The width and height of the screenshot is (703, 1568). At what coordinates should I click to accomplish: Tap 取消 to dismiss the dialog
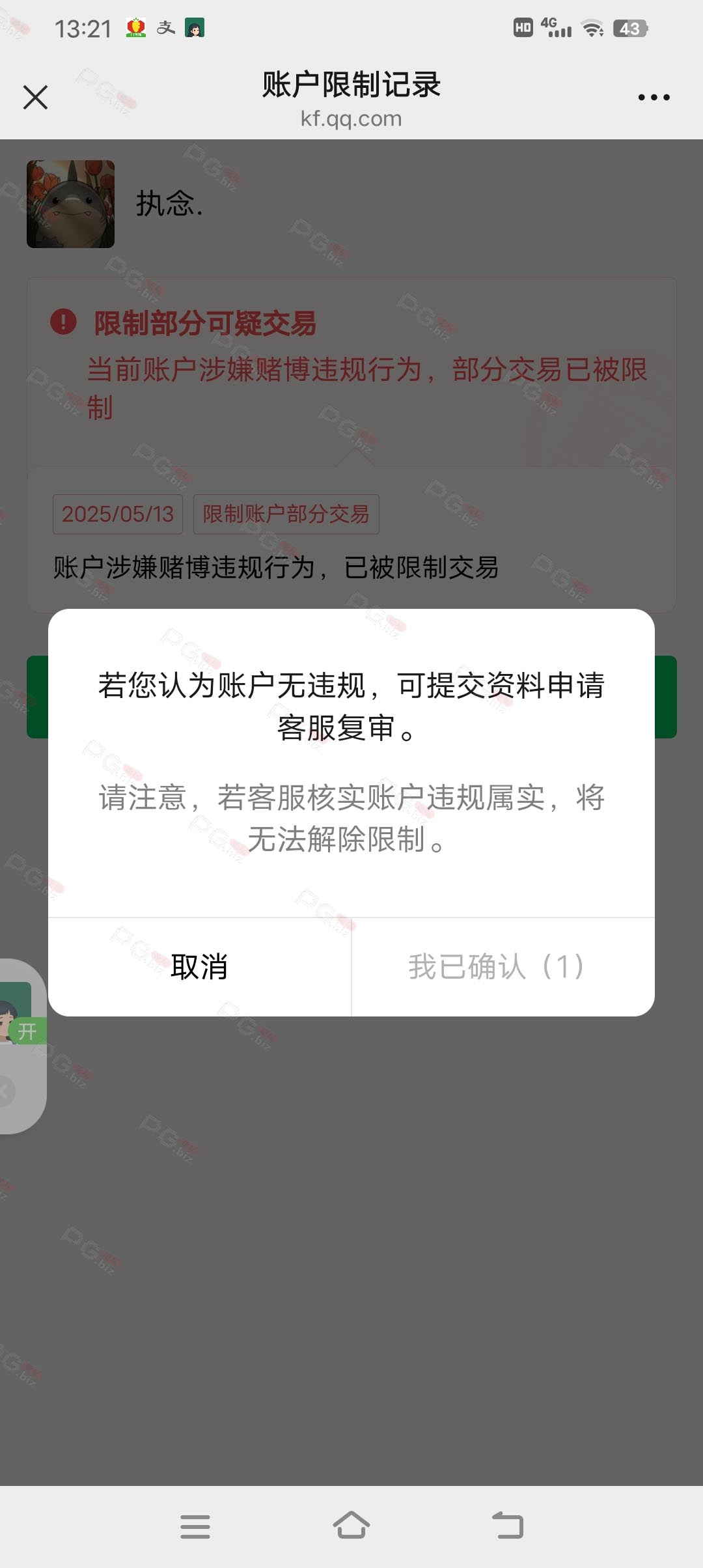tap(199, 967)
